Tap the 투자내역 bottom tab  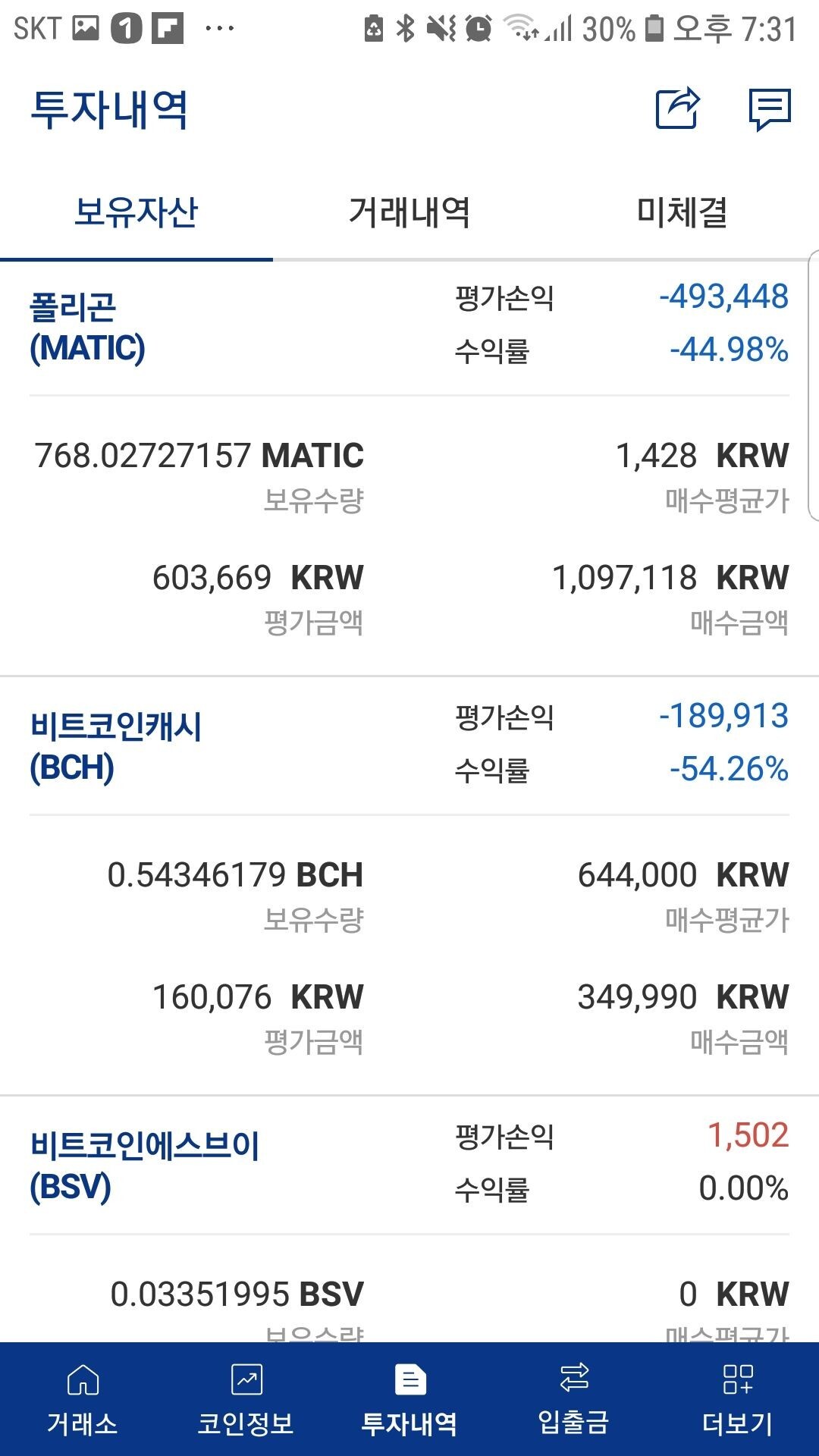409,1400
